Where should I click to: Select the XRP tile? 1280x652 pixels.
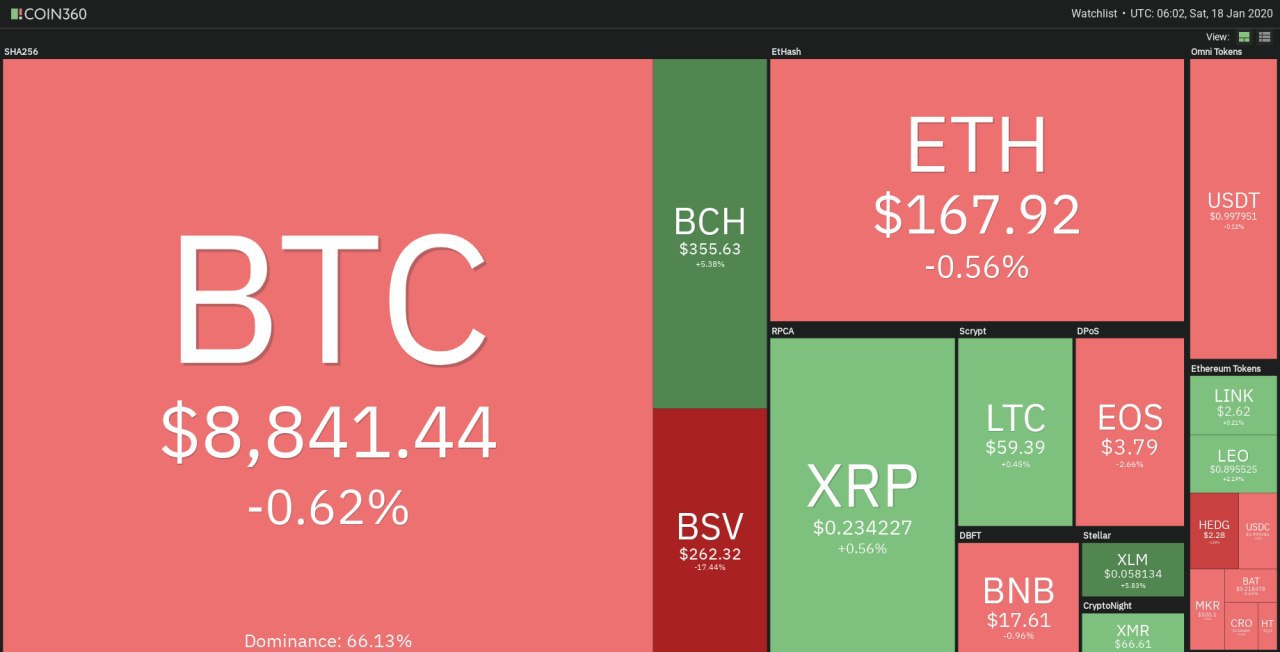pos(862,495)
